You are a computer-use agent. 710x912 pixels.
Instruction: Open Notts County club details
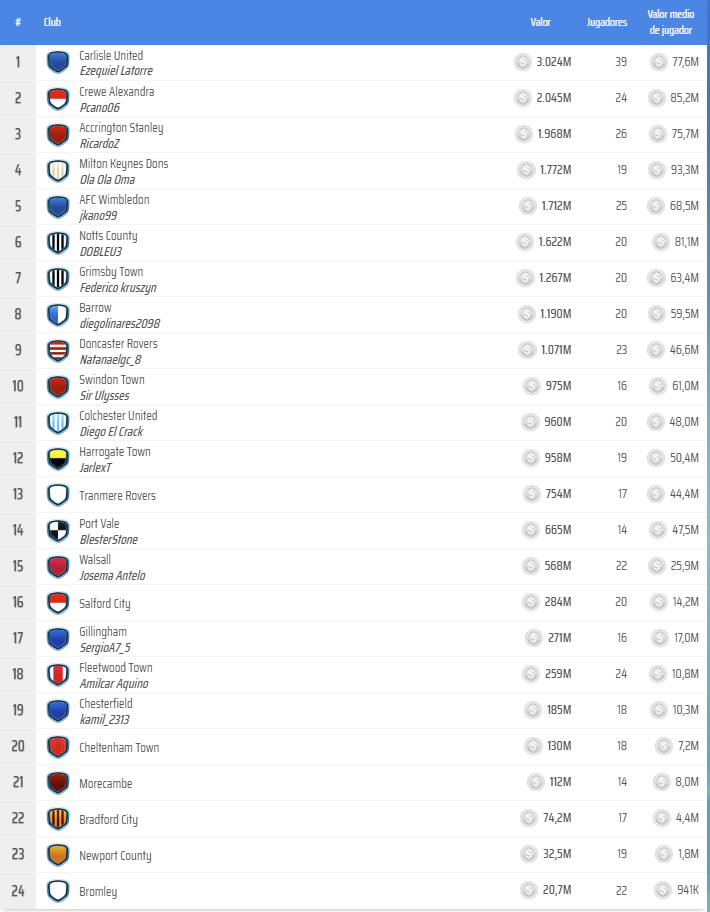[108, 236]
